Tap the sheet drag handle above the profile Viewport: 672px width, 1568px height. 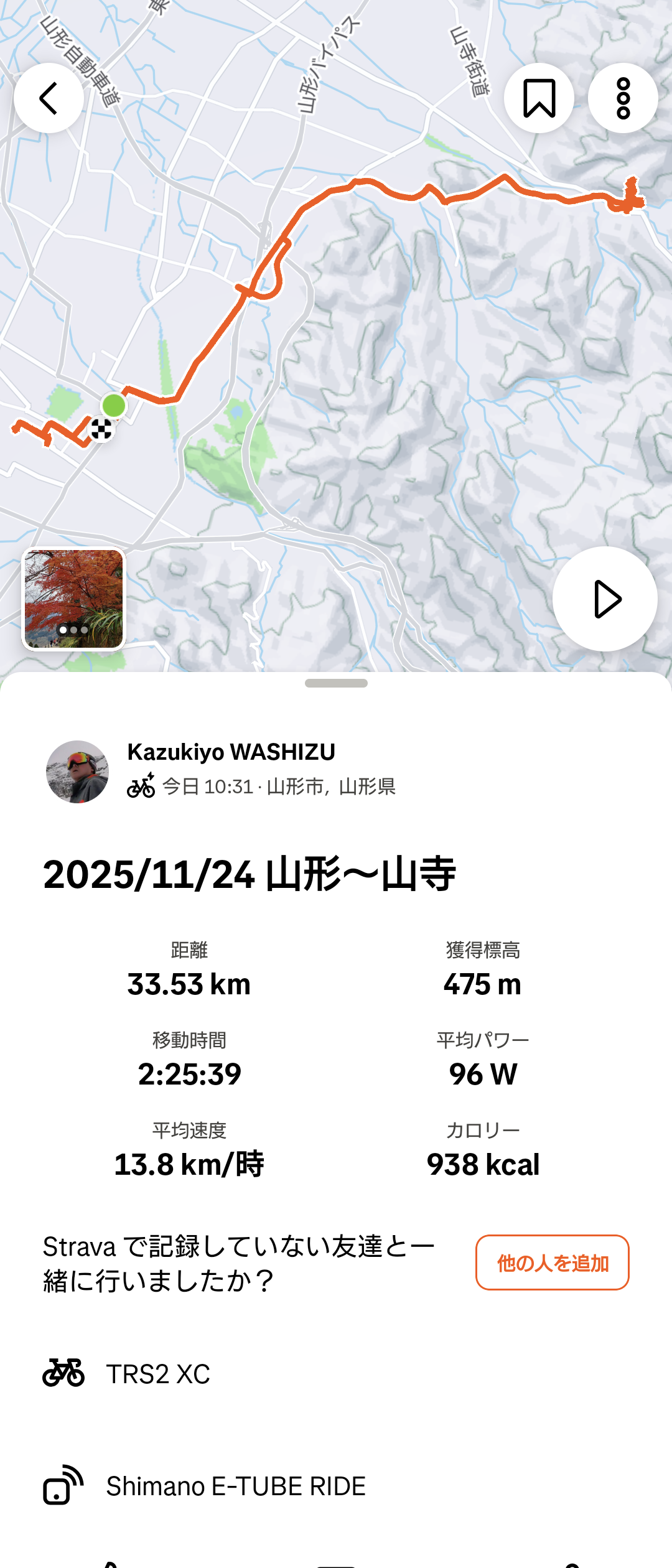[x=336, y=683]
